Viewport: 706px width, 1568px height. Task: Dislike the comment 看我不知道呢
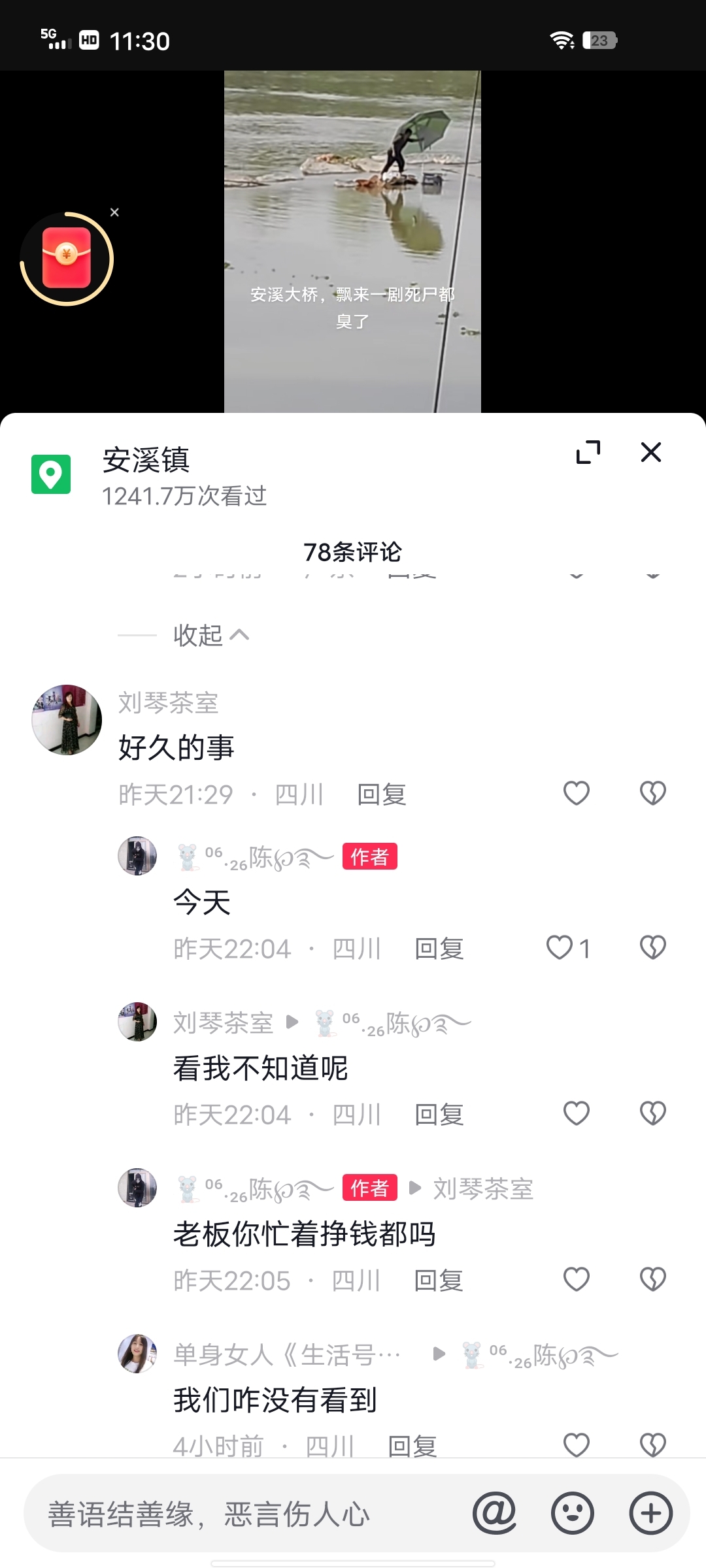pyautogui.click(x=652, y=1113)
